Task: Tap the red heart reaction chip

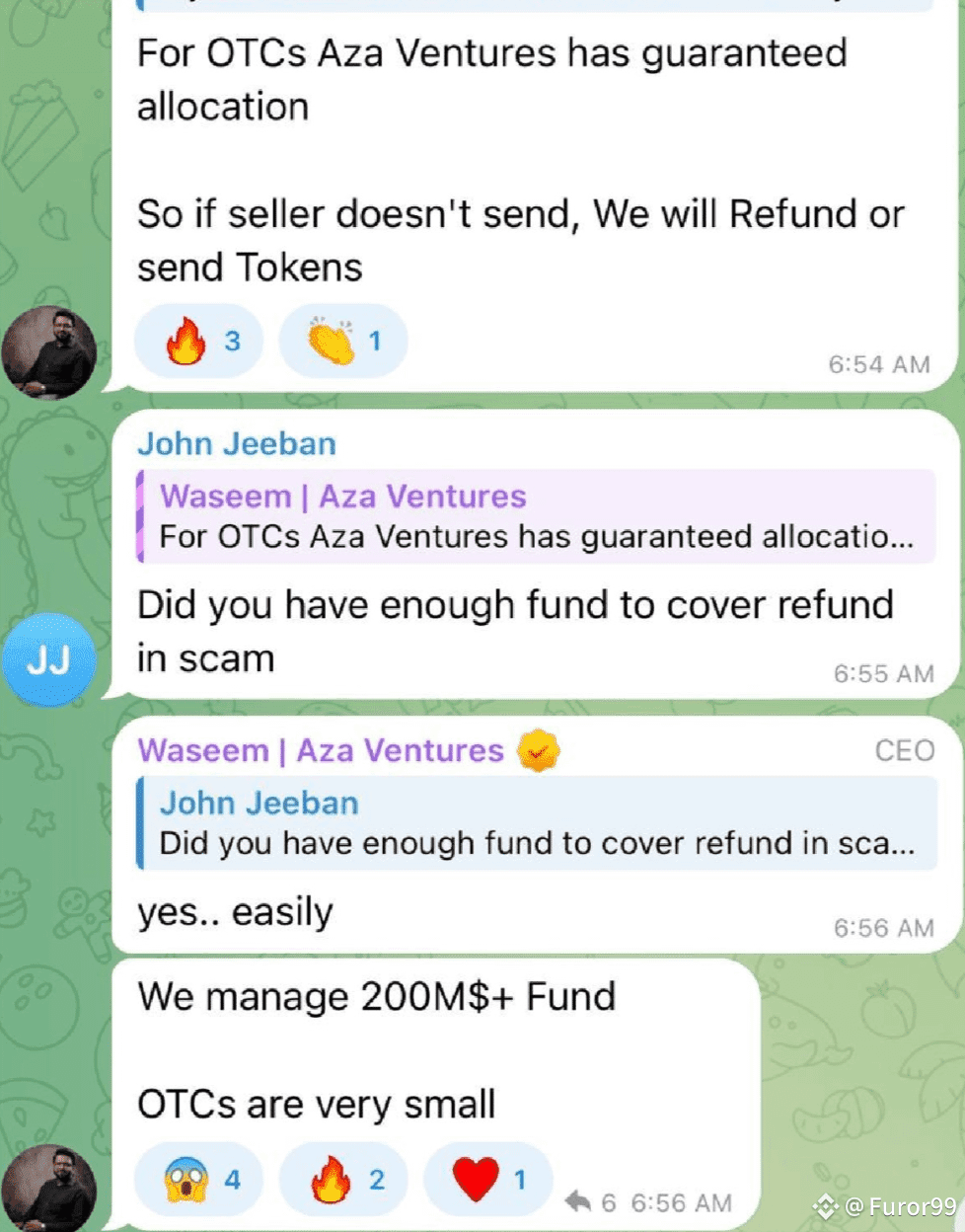Action: click(x=487, y=1180)
